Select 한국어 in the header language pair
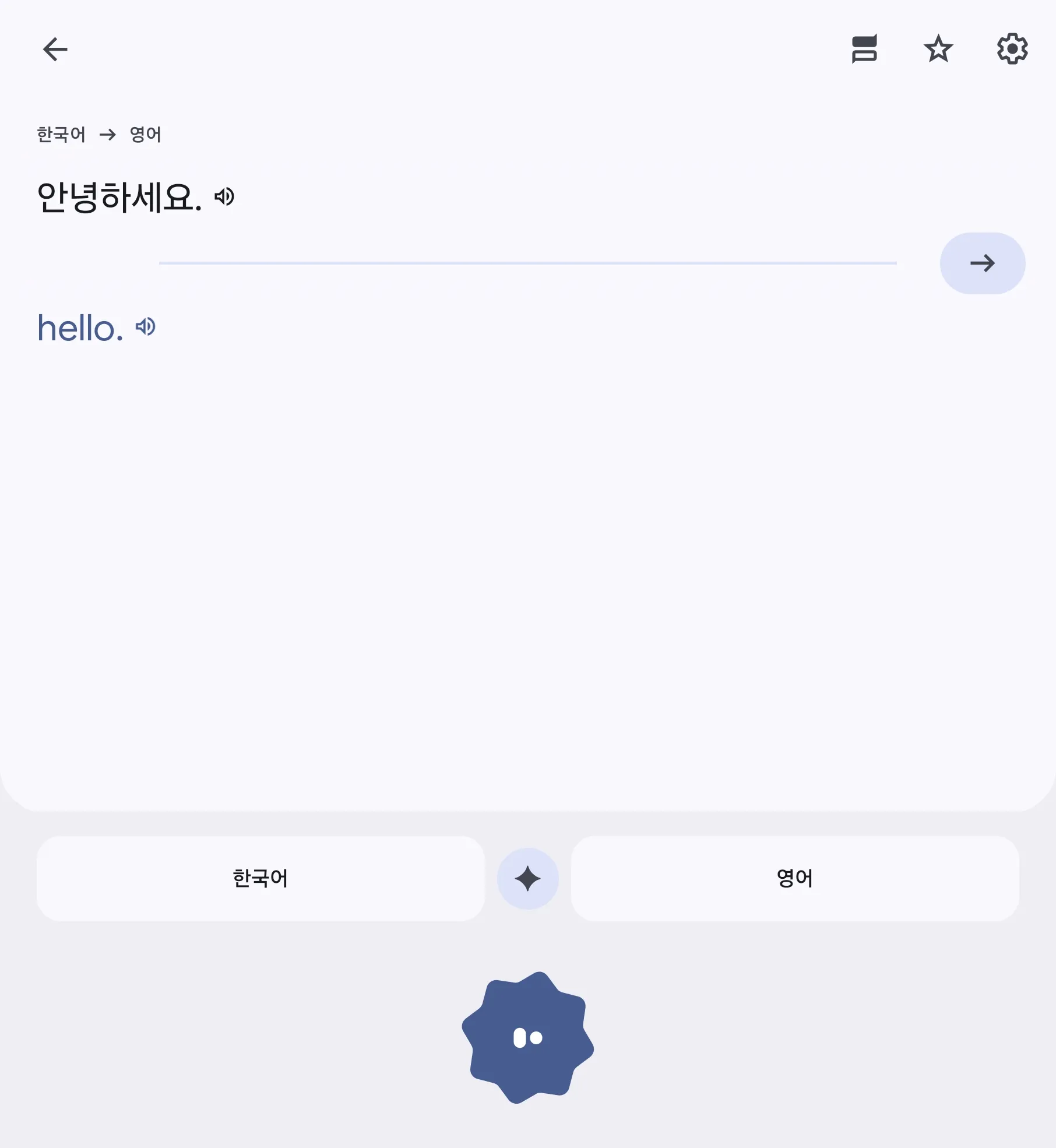Viewport: 1056px width, 1148px height. pyautogui.click(x=61, y=135)
